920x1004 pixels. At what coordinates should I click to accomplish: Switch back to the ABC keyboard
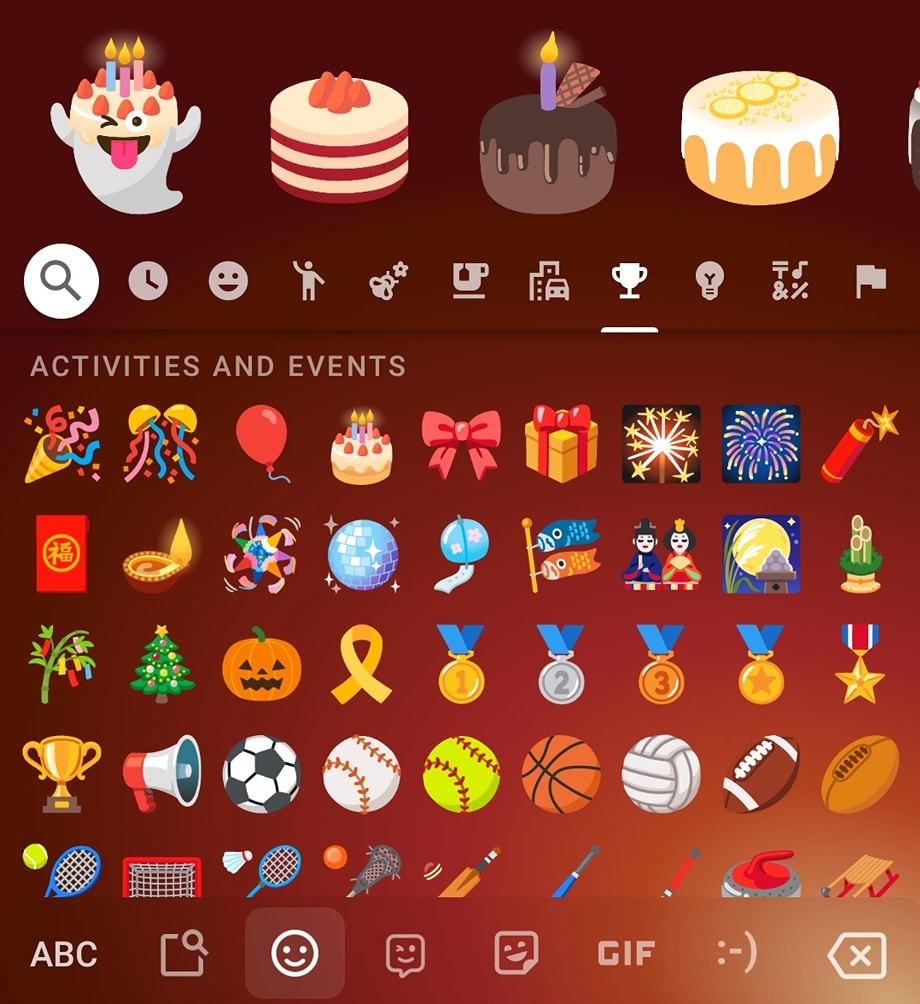[x=64, y=954]
